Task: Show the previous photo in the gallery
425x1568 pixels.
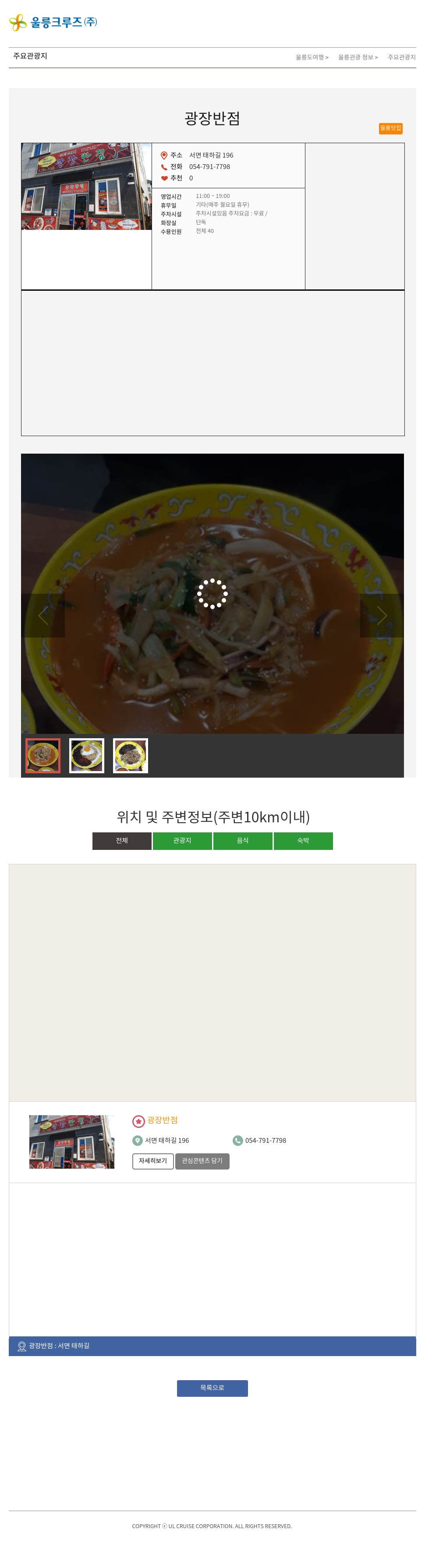Action: [43, 615]
